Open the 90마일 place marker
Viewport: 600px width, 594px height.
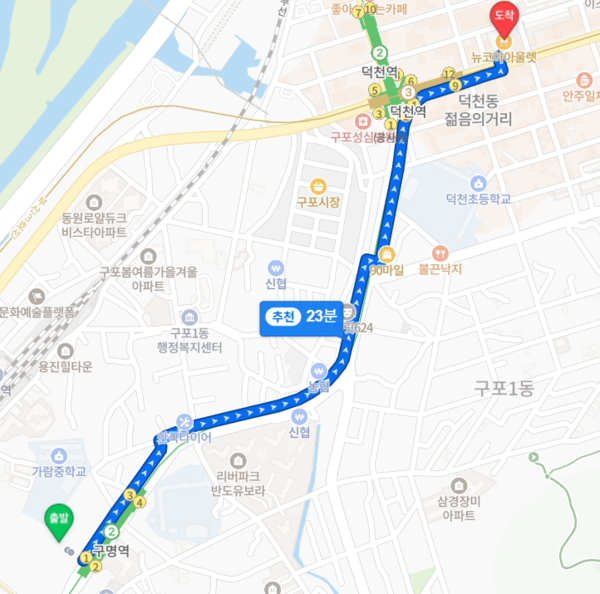point(385,254)
